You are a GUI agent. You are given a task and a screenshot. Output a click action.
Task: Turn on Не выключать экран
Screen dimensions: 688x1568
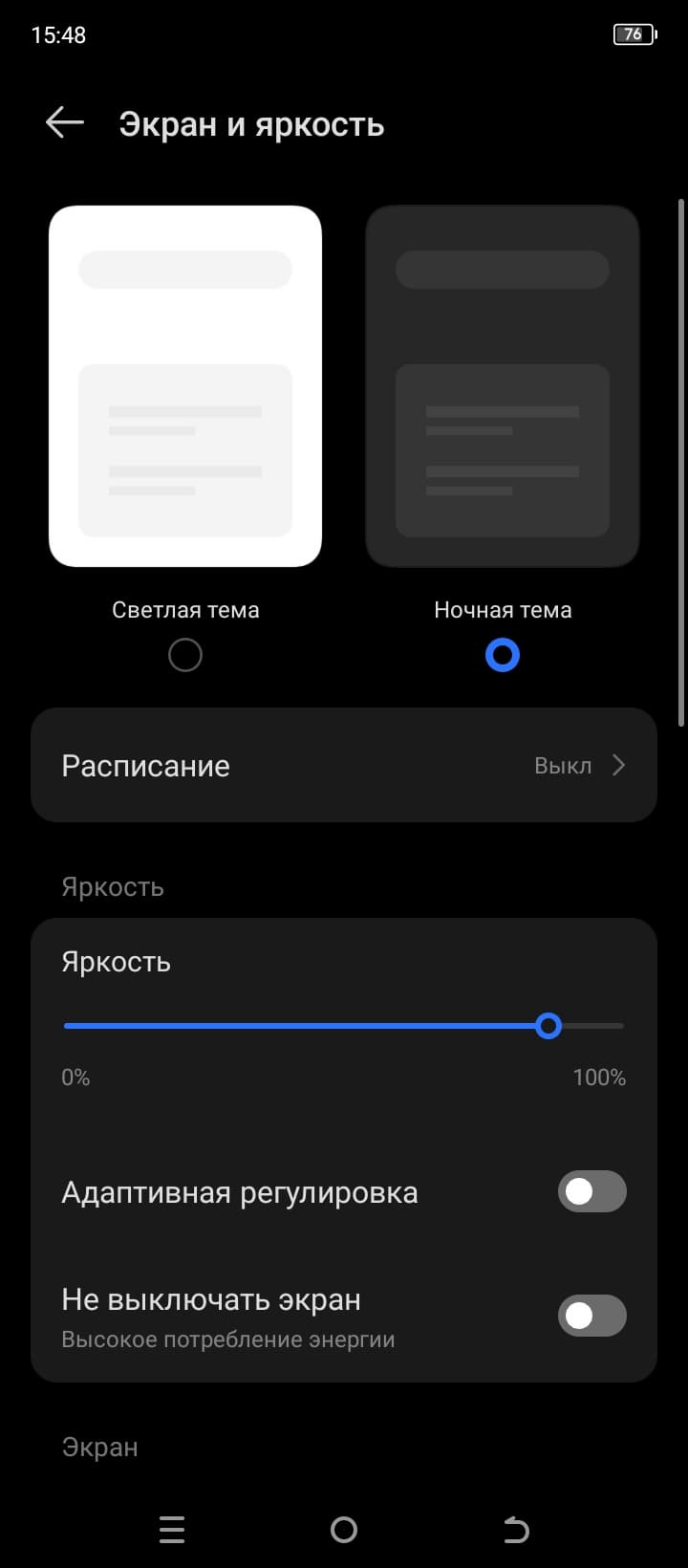pos(591,1317)
